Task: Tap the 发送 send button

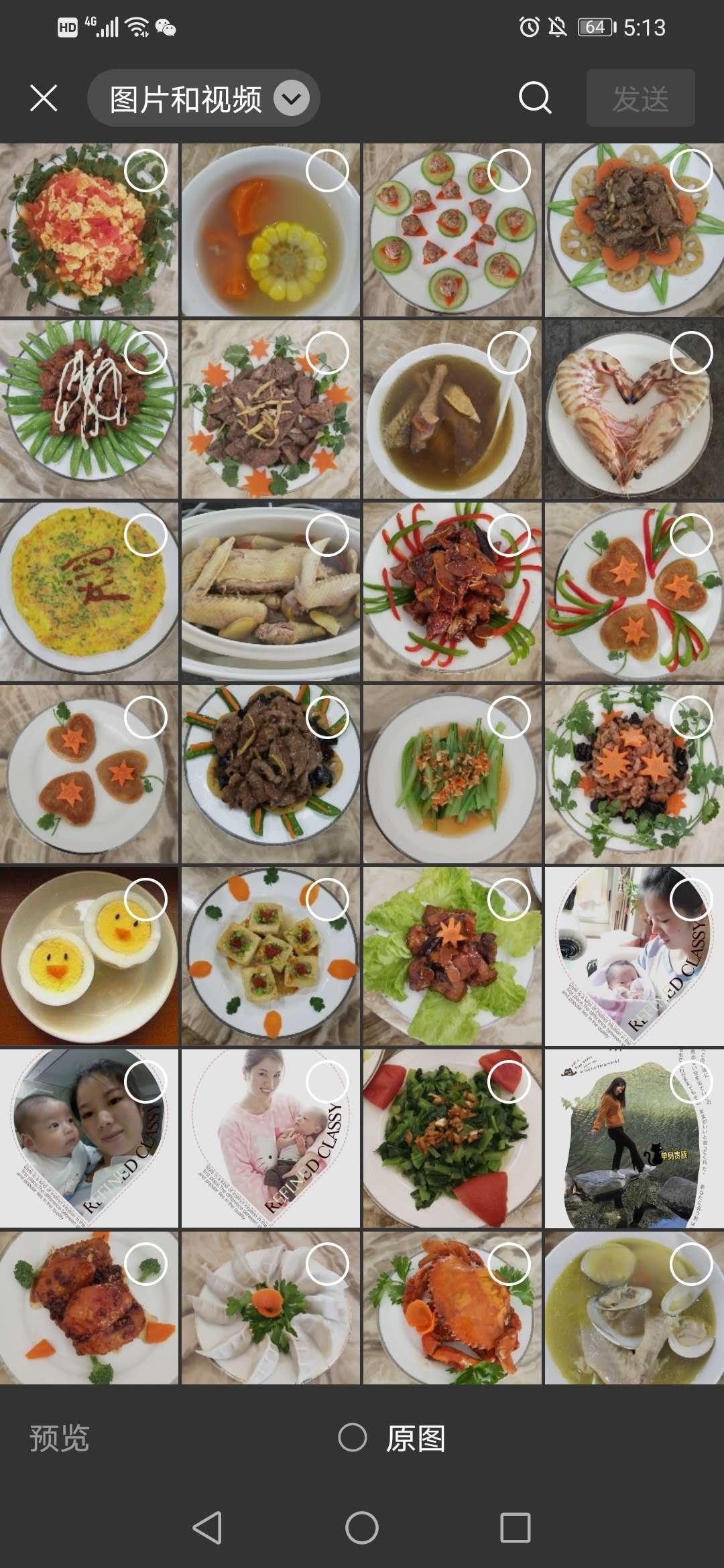Action: [x=640, y=99]
